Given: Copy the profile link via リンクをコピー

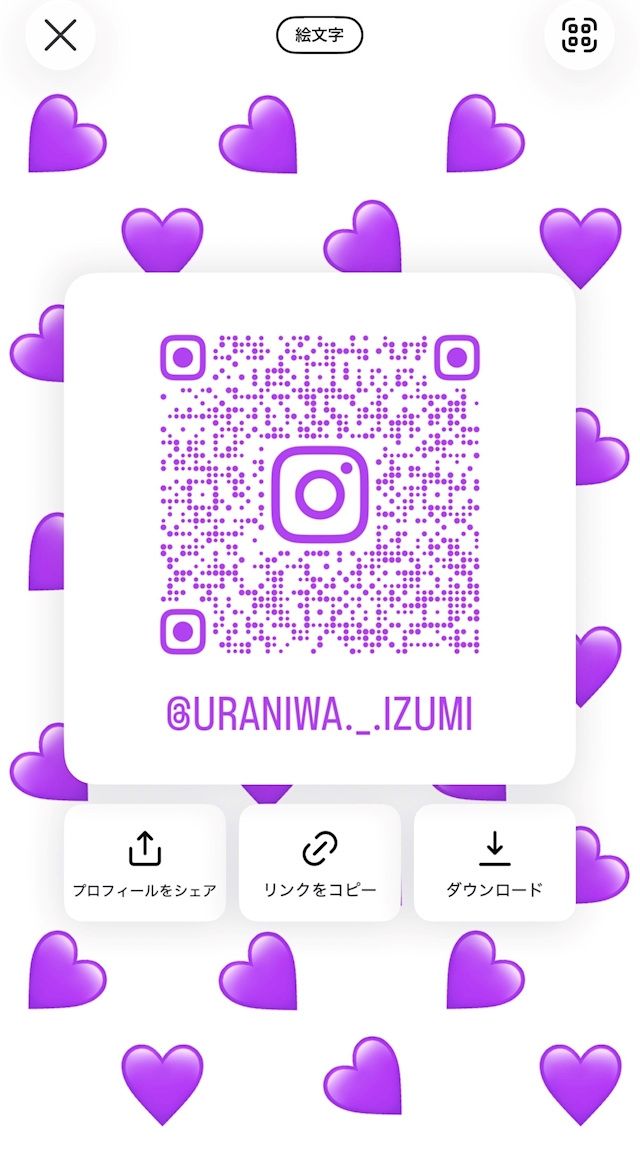Looking at the screenshot, I should pyautogui.click(x=320, y=863).
